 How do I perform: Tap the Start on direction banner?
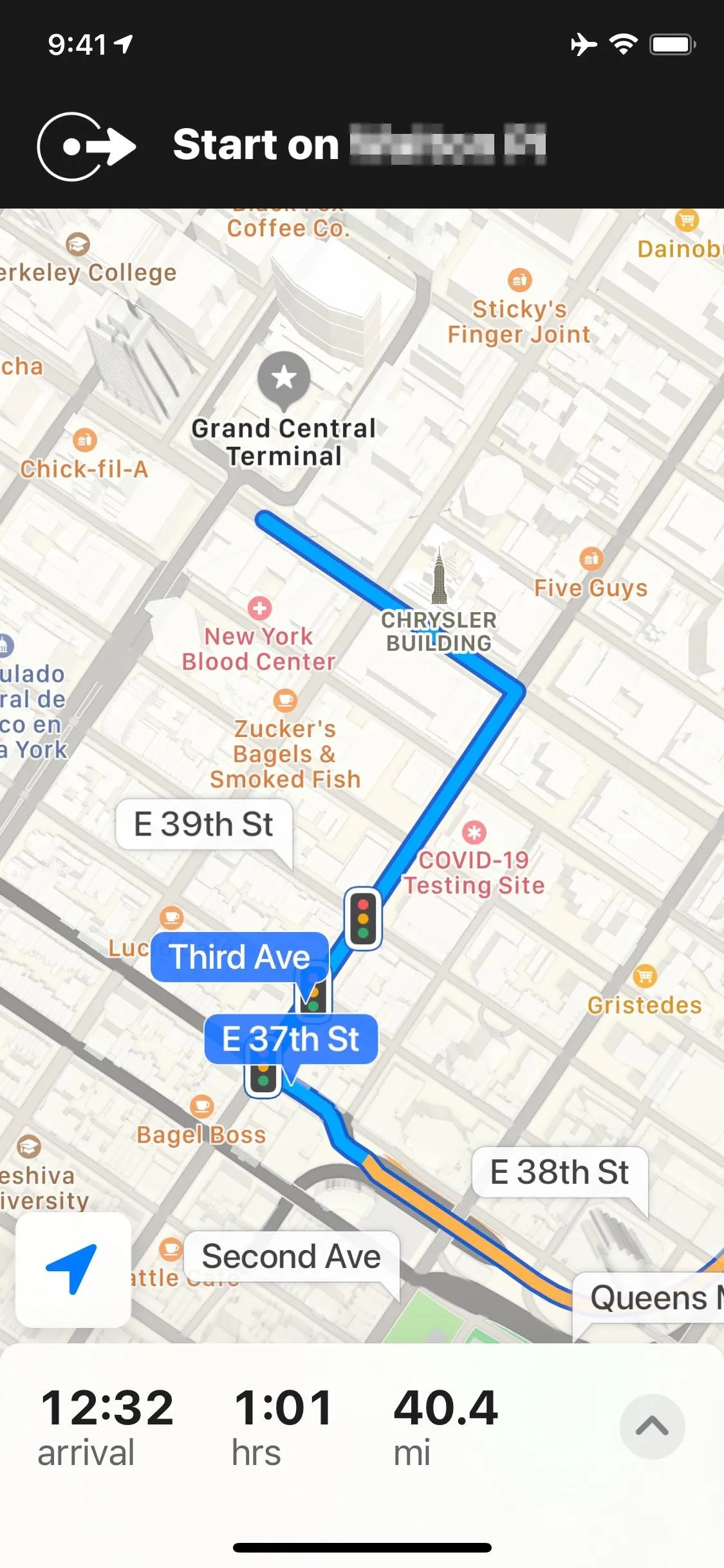362,145
